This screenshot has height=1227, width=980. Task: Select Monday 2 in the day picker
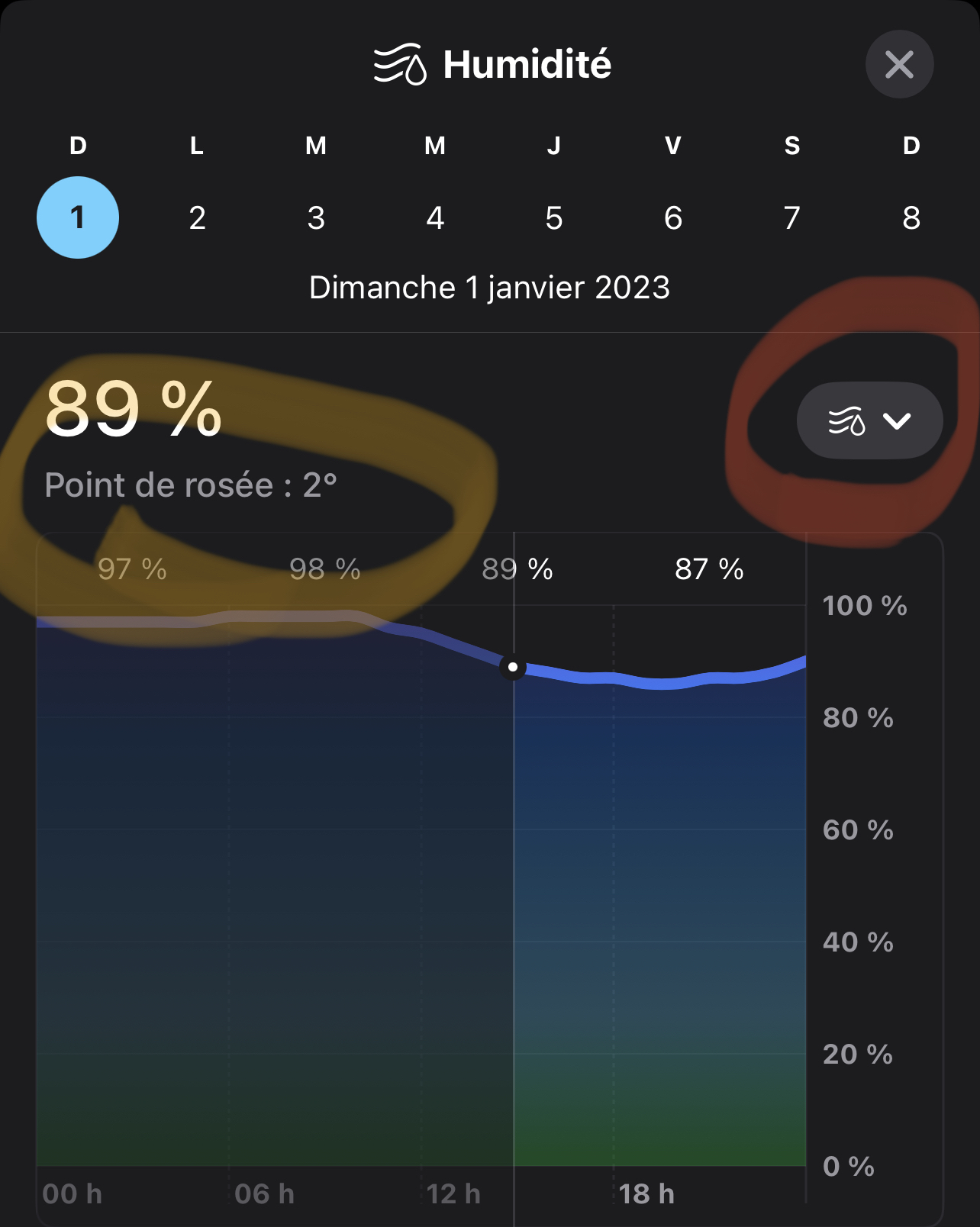pos(197,218)
